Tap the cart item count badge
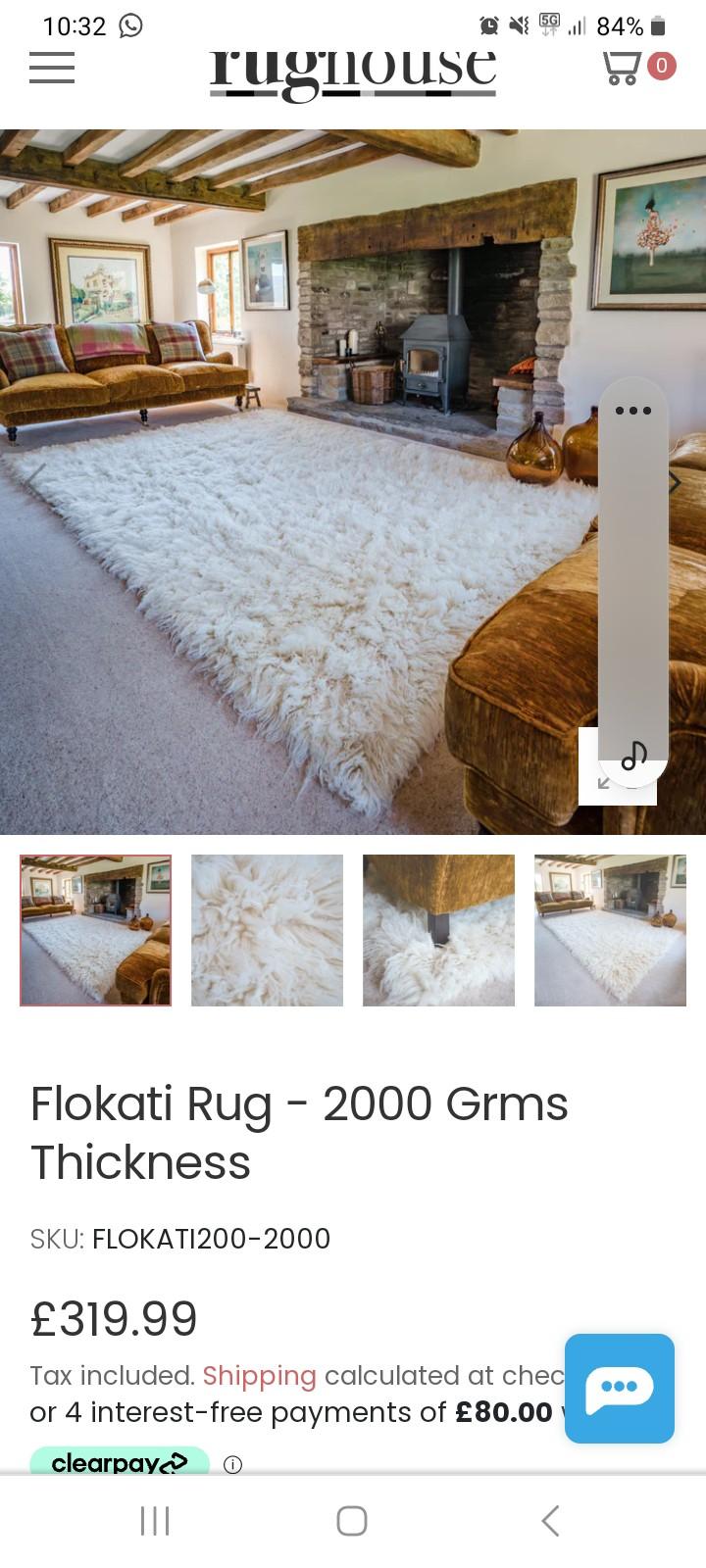 coord(662,63)
